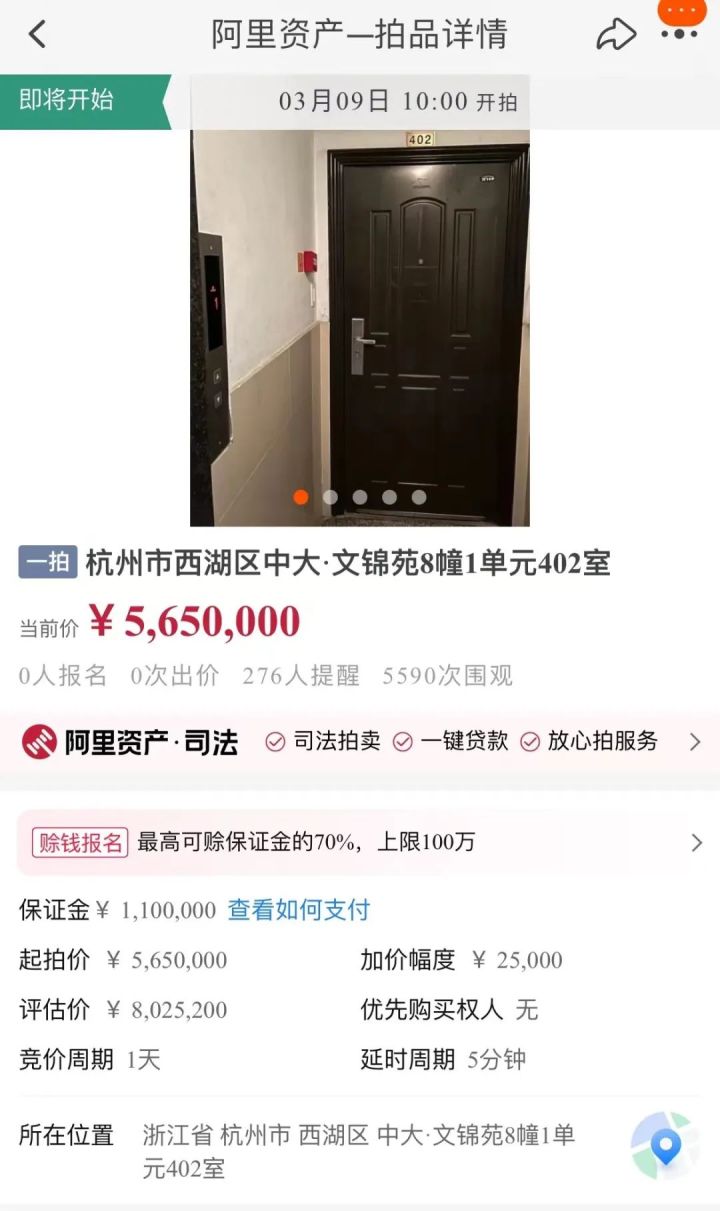
Task: Open the property door photo
Action: [x=360, y=320]
